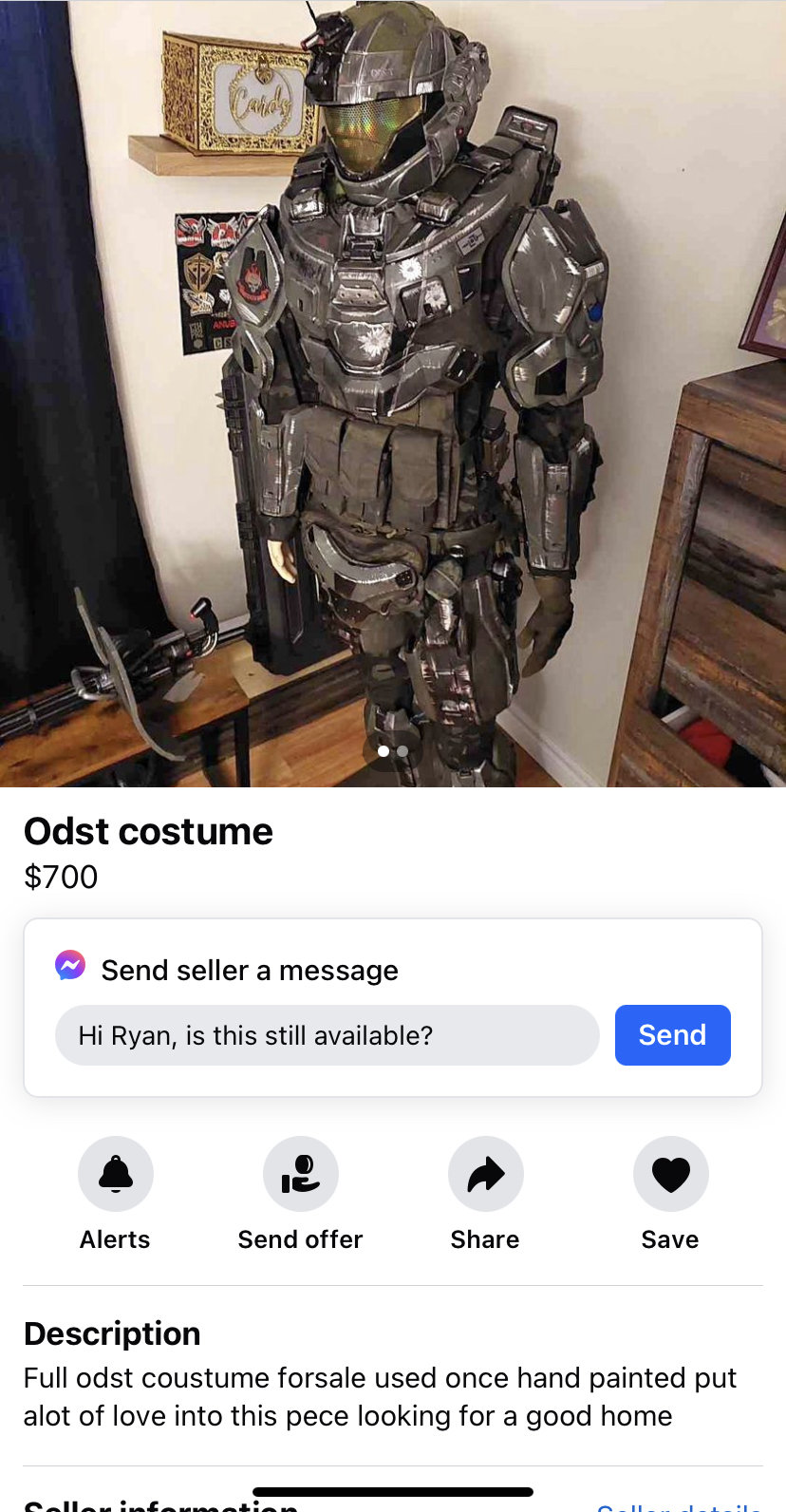Edit the 'is this still available?' message field
The image size is (786, 1512).
(x=327, y=1035)
